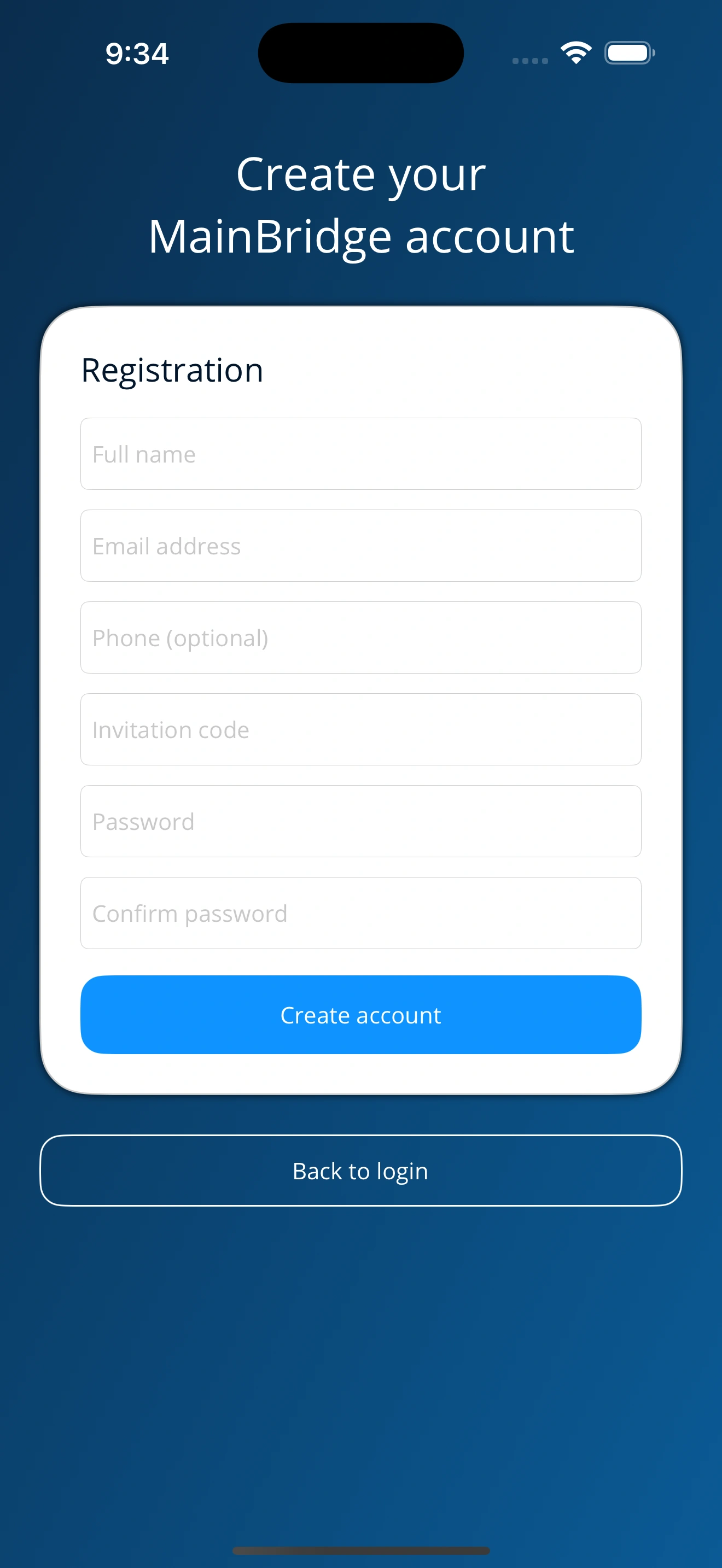Tap the Wi-Fi icon in the status bar

[x=575, y=53]
